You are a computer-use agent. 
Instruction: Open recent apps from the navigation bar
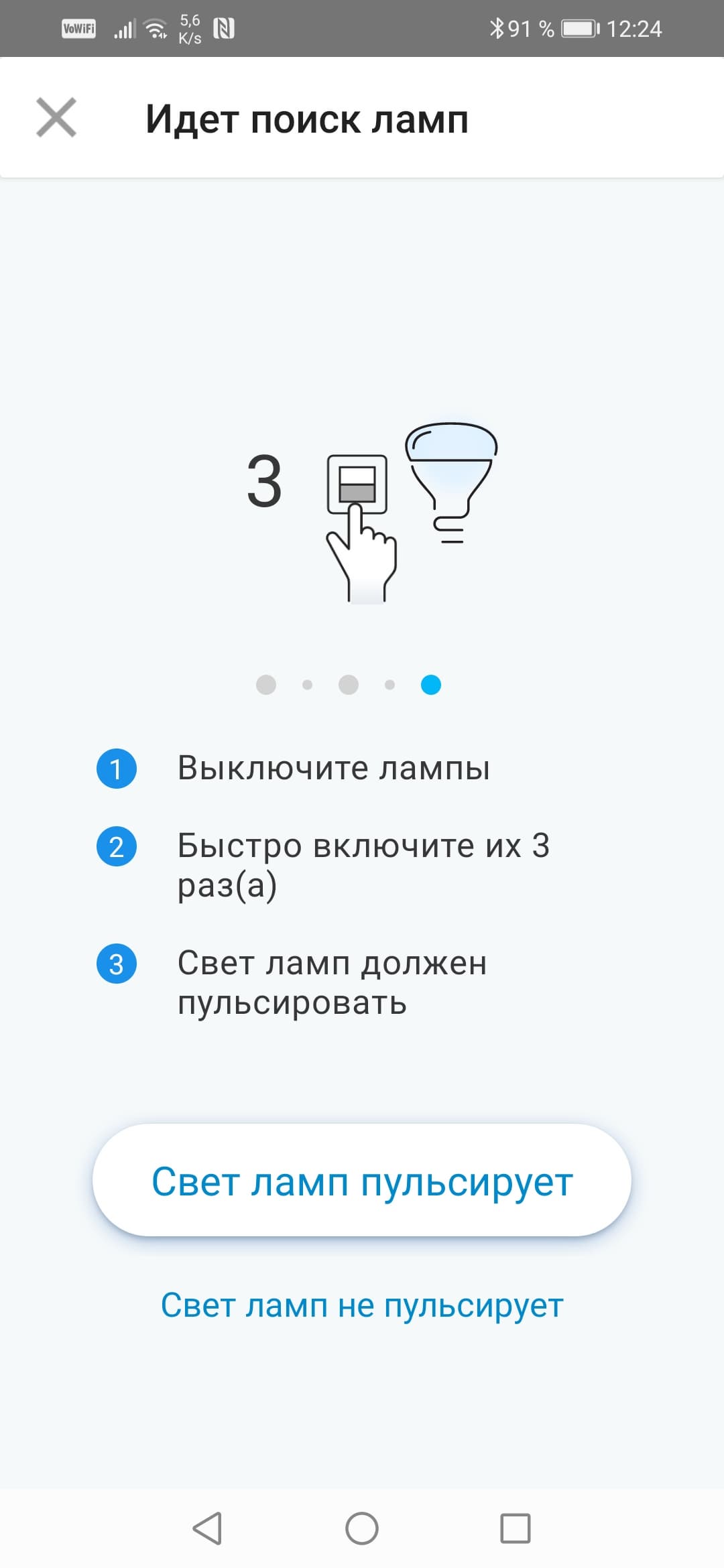click(x=515, y=1528)
